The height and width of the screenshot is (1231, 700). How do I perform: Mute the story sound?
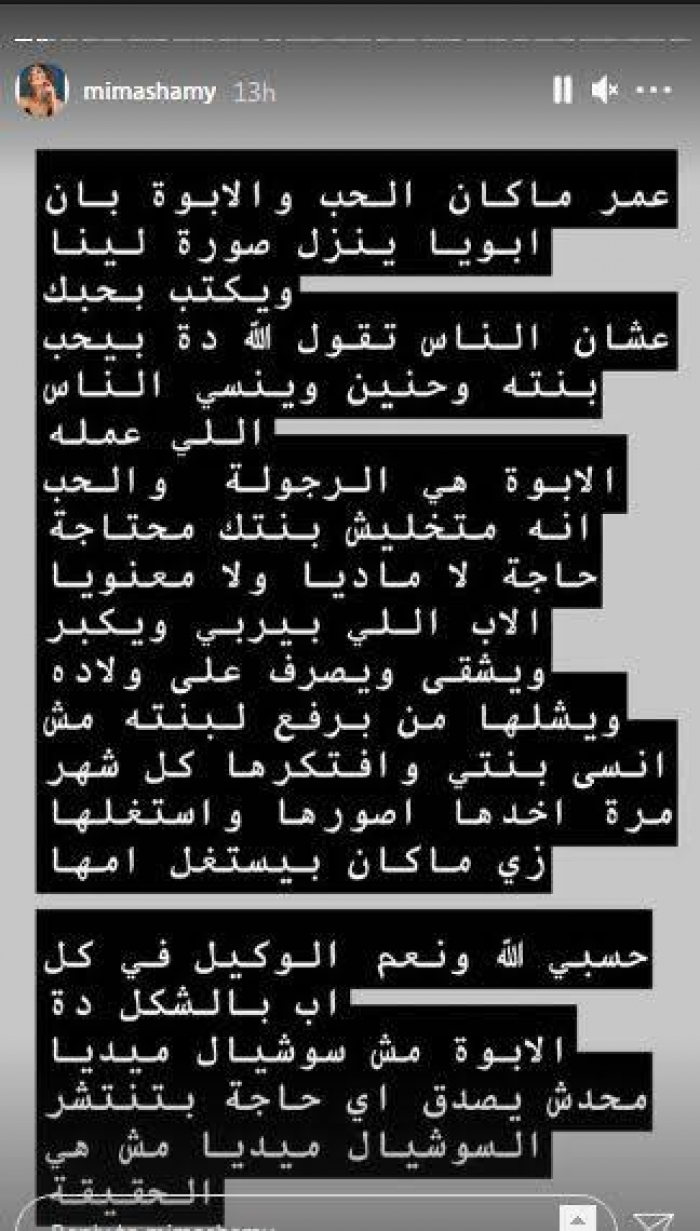pyautogui.click(x=604, y=91)
